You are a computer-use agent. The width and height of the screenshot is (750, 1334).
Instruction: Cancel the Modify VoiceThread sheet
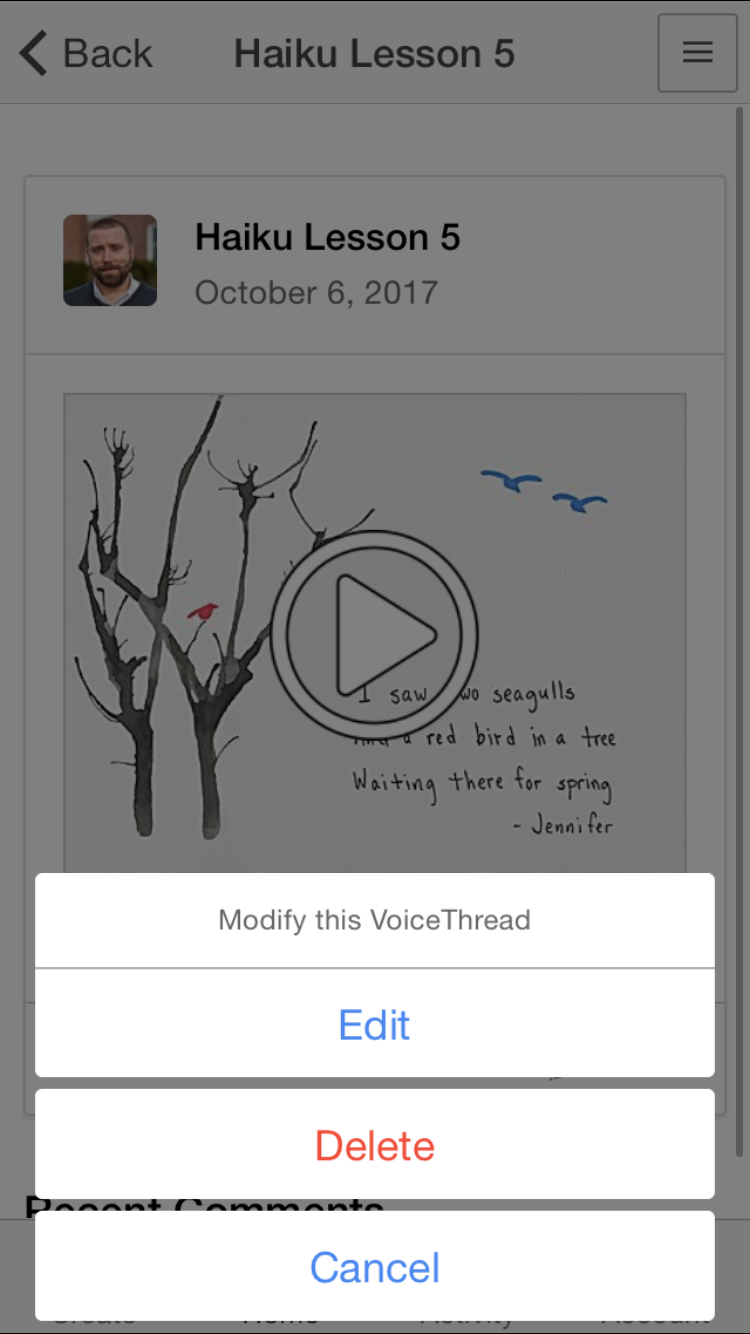coord(375,1266)
